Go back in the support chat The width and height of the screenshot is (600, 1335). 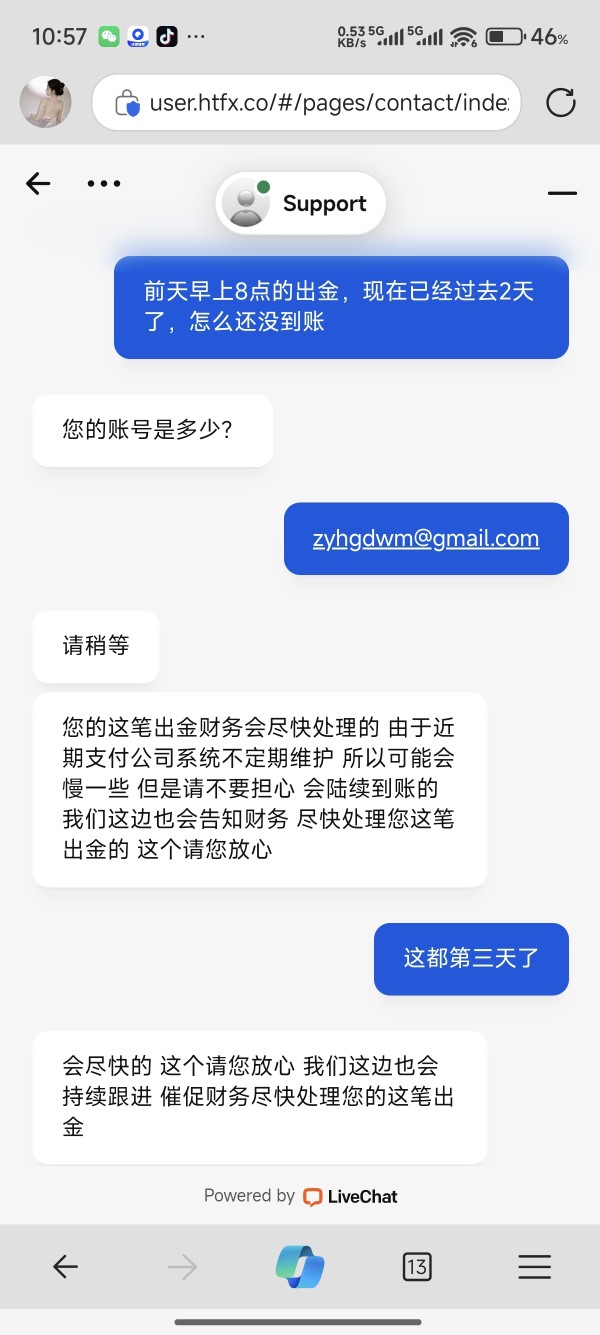38,183
